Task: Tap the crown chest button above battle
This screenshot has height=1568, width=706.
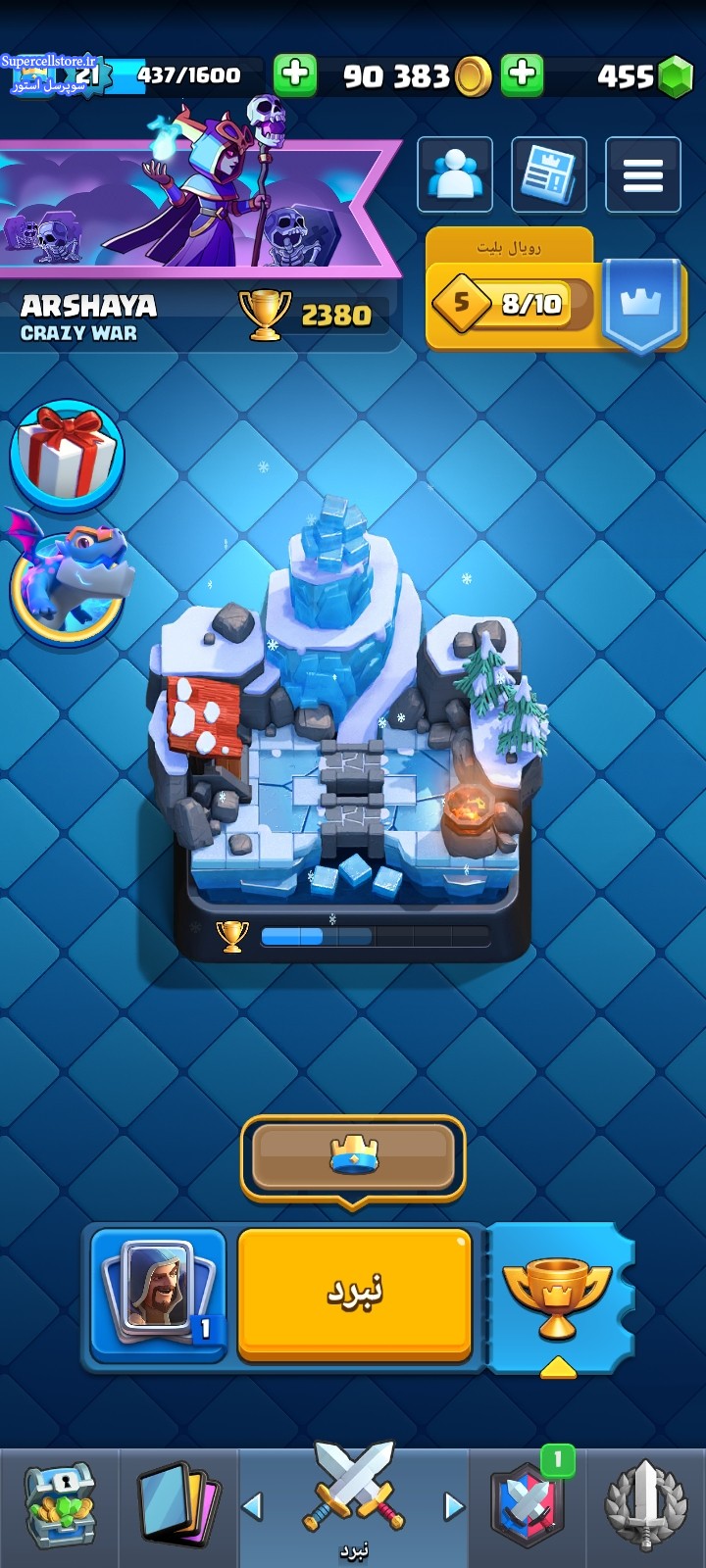Action: (353, 1157)
